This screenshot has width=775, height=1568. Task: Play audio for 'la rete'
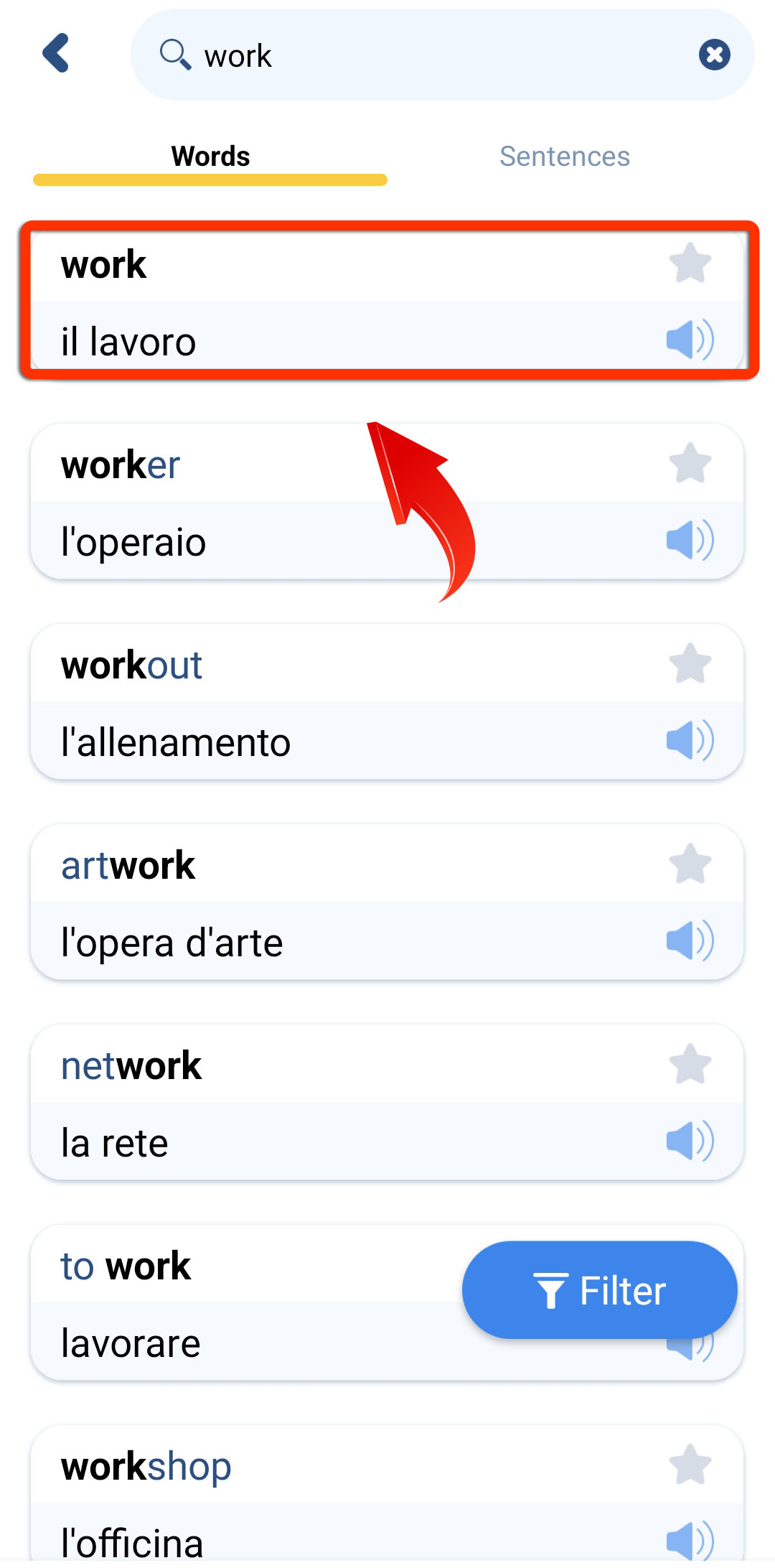(690, 1141)
